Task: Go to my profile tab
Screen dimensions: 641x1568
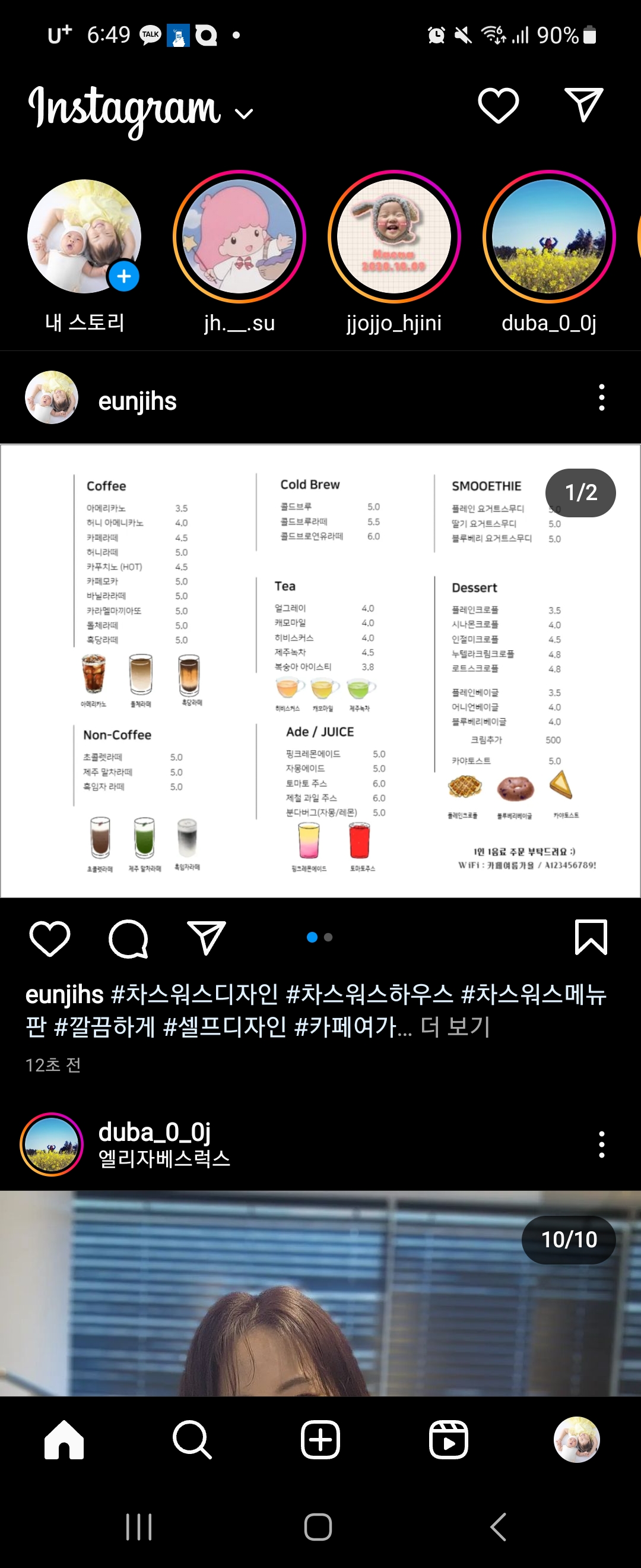Action: point(576,1440)
